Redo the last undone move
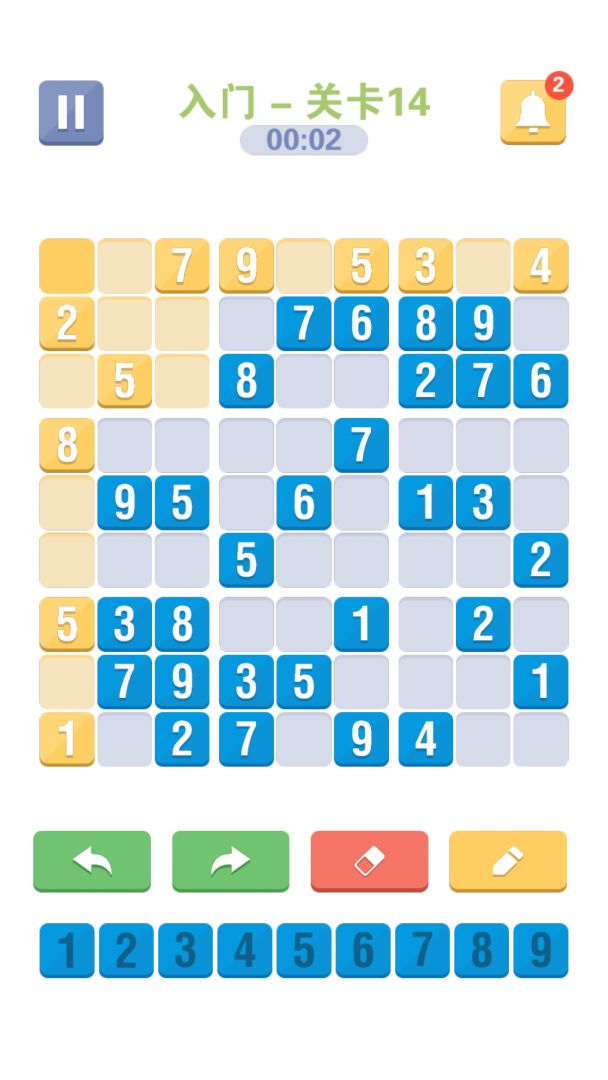The width and height of the screenshot is (608, 1080). click(x=230, y=860)
